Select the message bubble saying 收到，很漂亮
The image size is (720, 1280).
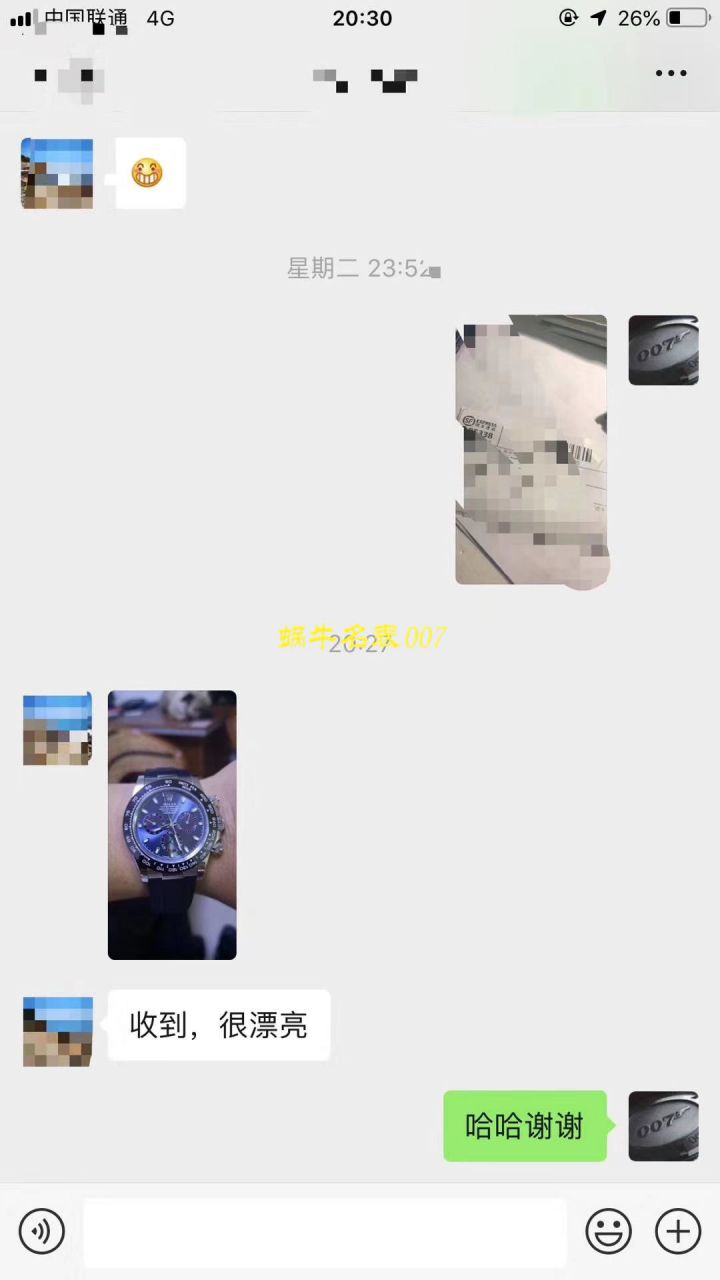pos(218,1025)
